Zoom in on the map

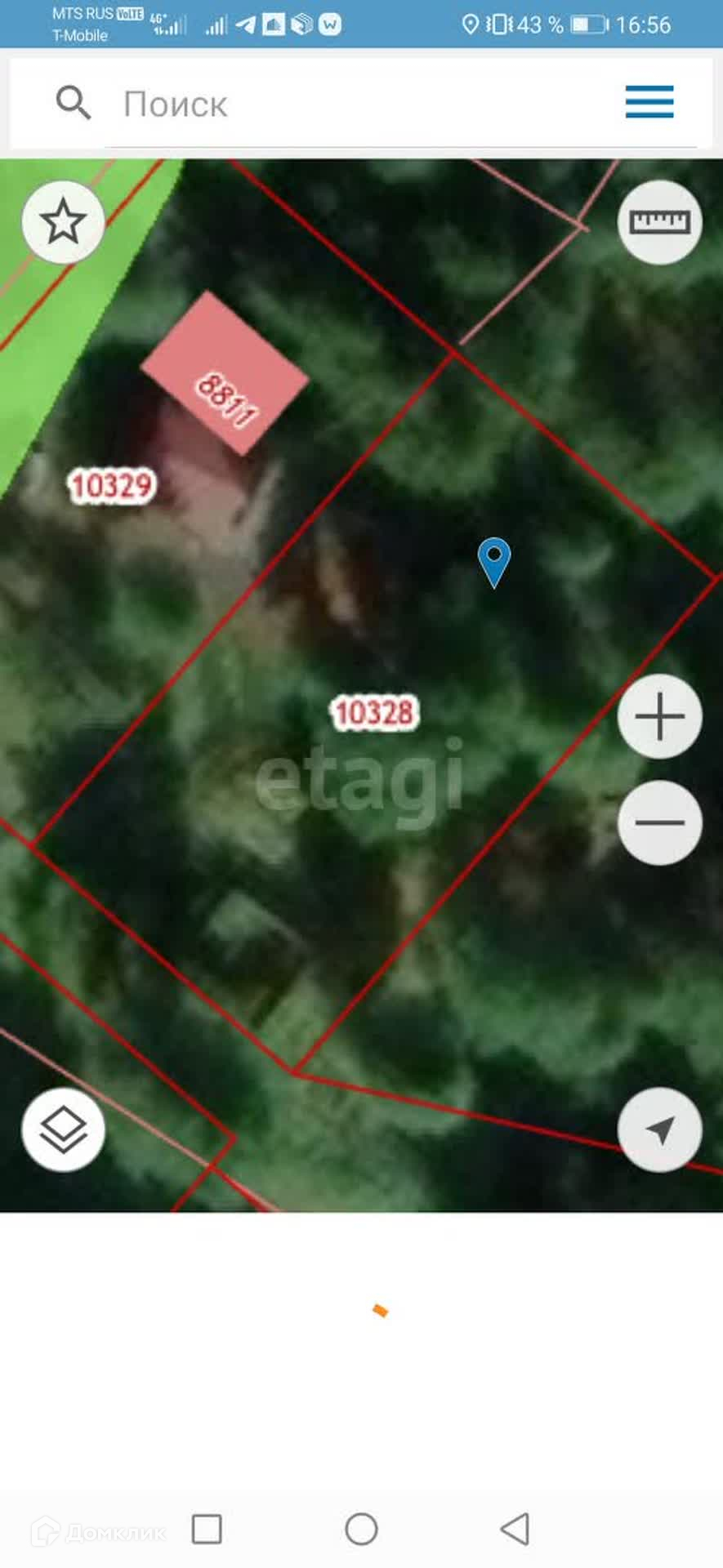point(659,717)
